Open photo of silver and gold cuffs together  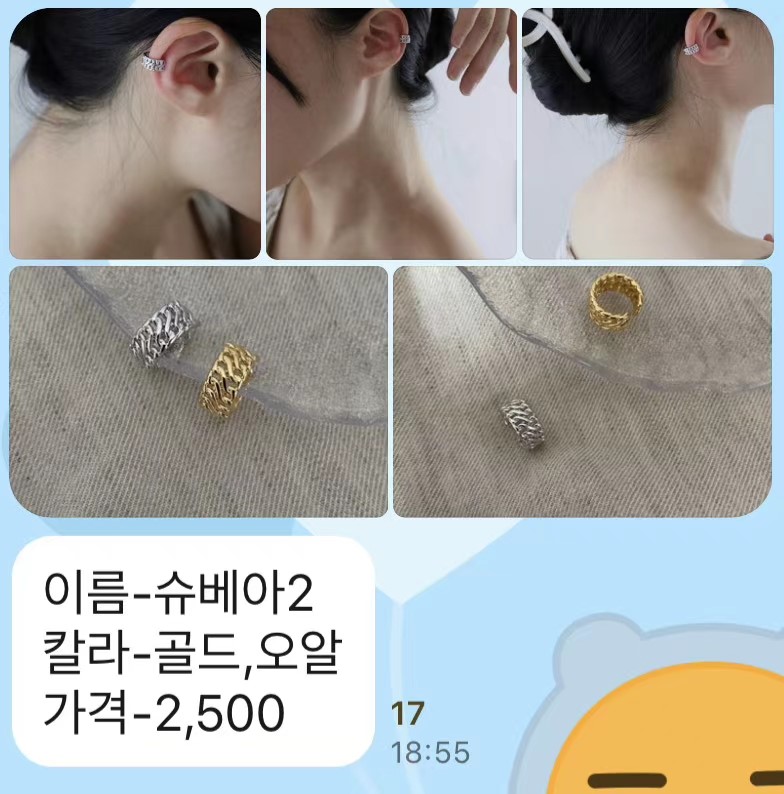pos(198,391)
